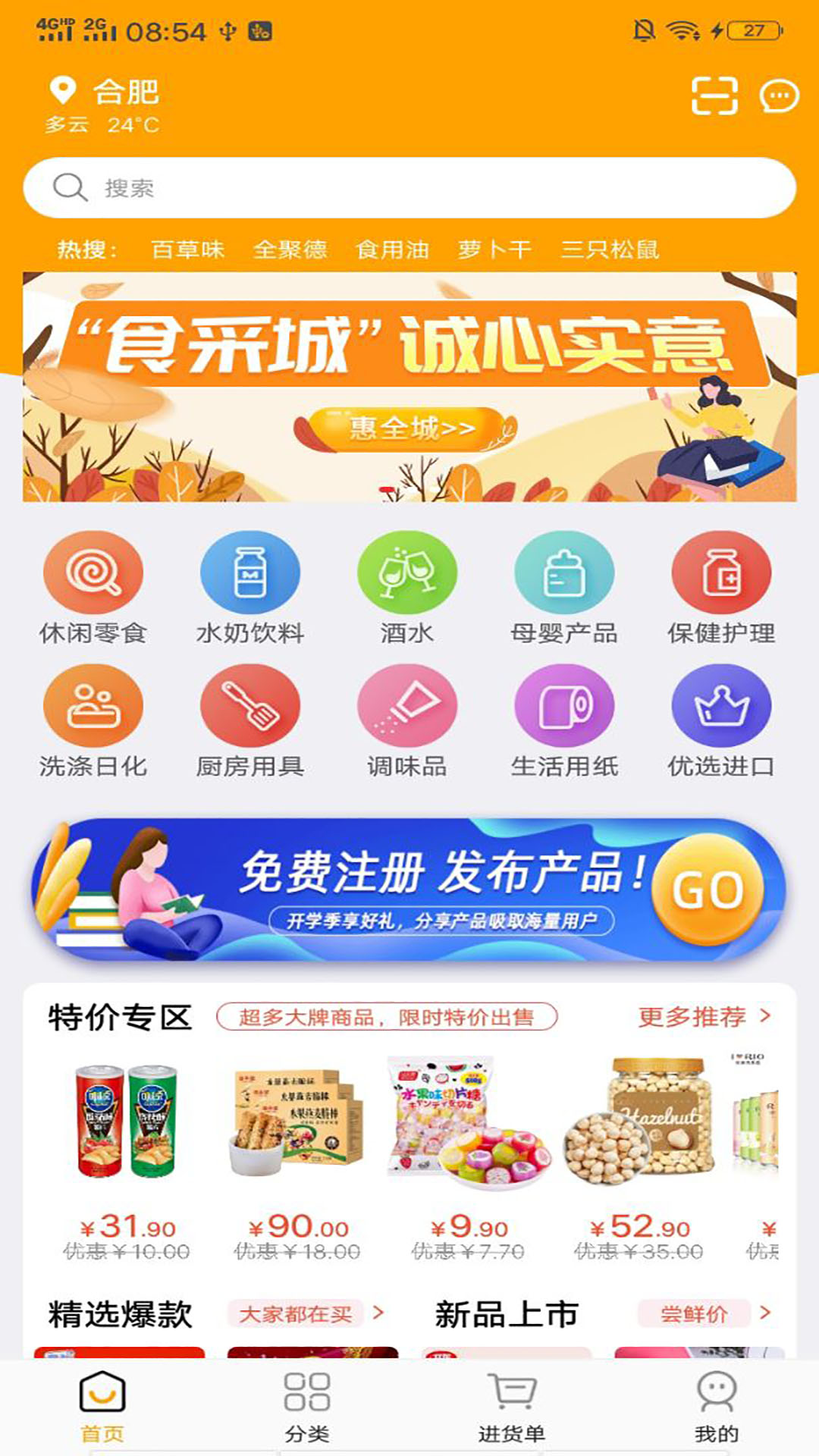Switch to the 进货单 tab
The width and height of the screenshot is (819, 1456).
click(x=512, y=1407)
